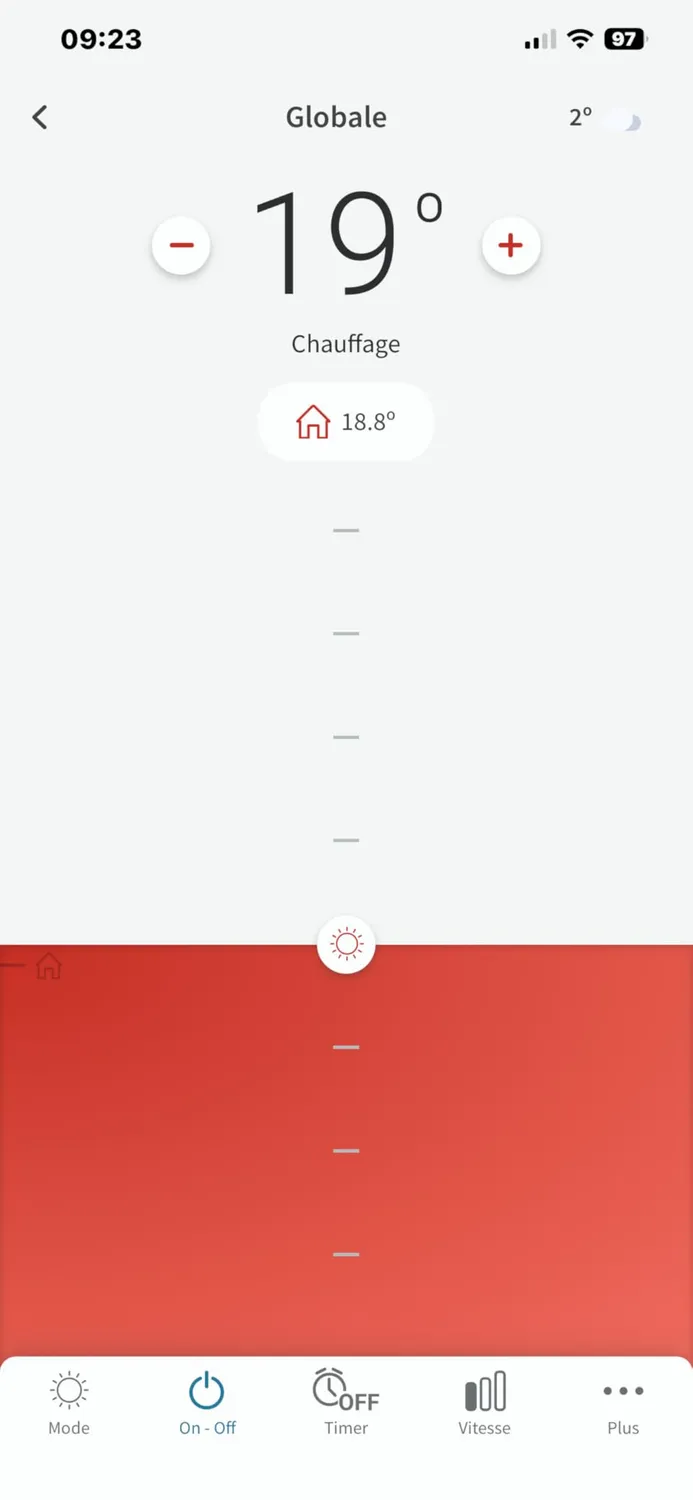
Task: Decrease temperature with the minus button
Action: (x=181, y=245)
